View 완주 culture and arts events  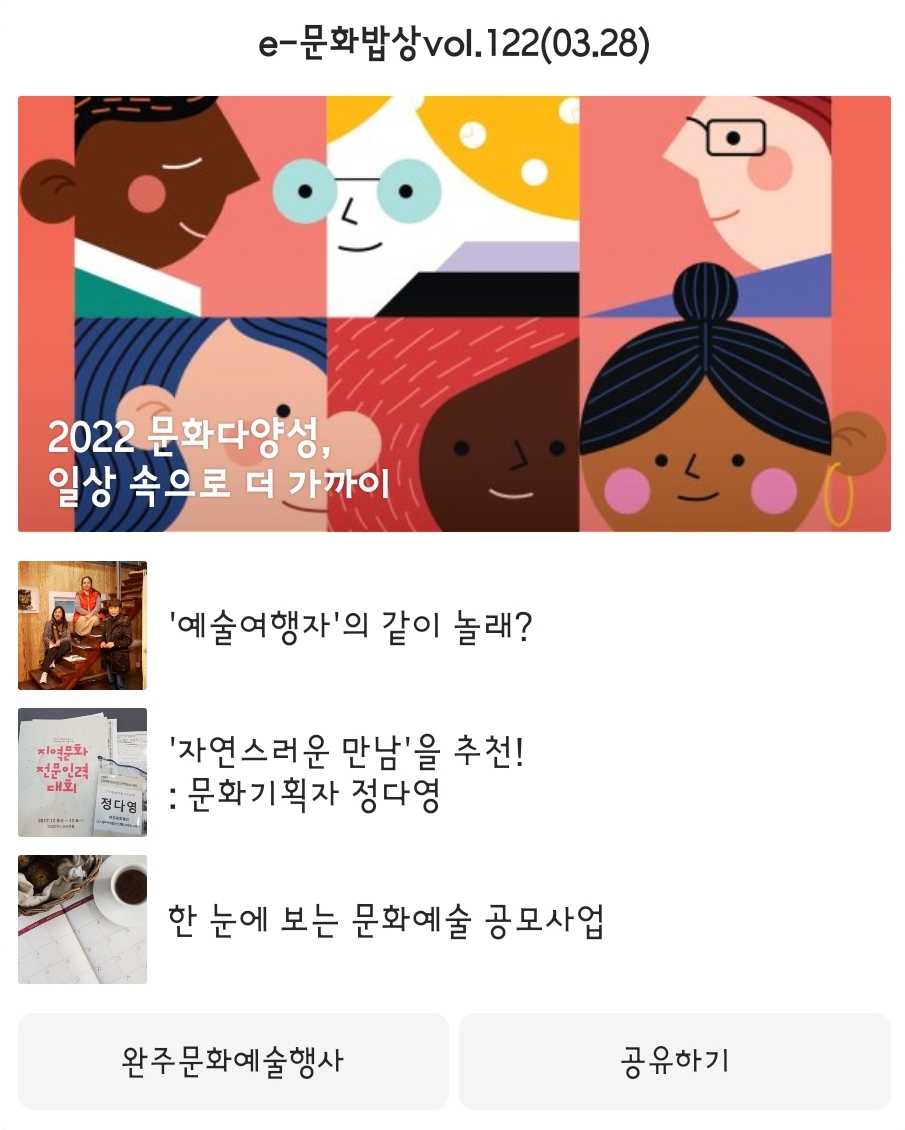(232, 1062)
